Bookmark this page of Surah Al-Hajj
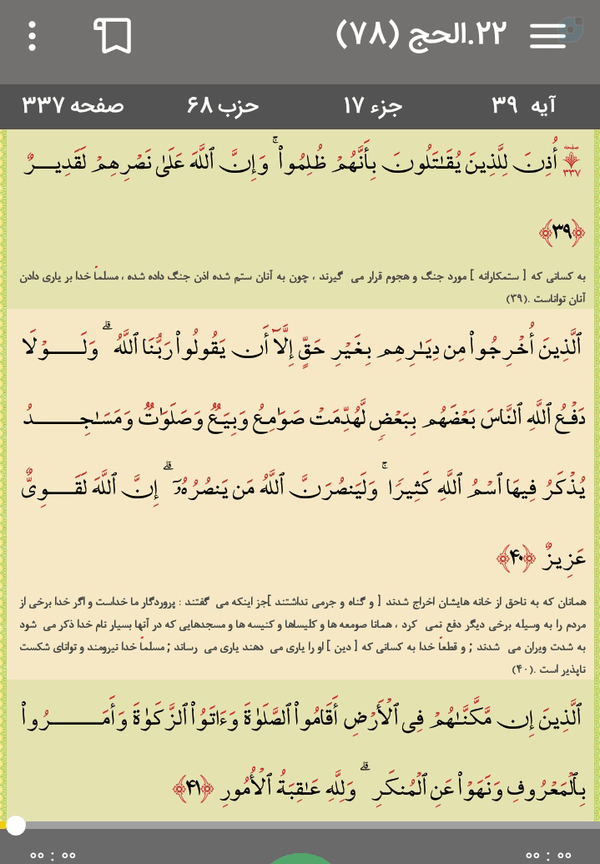600x864 pixels. 113,36
